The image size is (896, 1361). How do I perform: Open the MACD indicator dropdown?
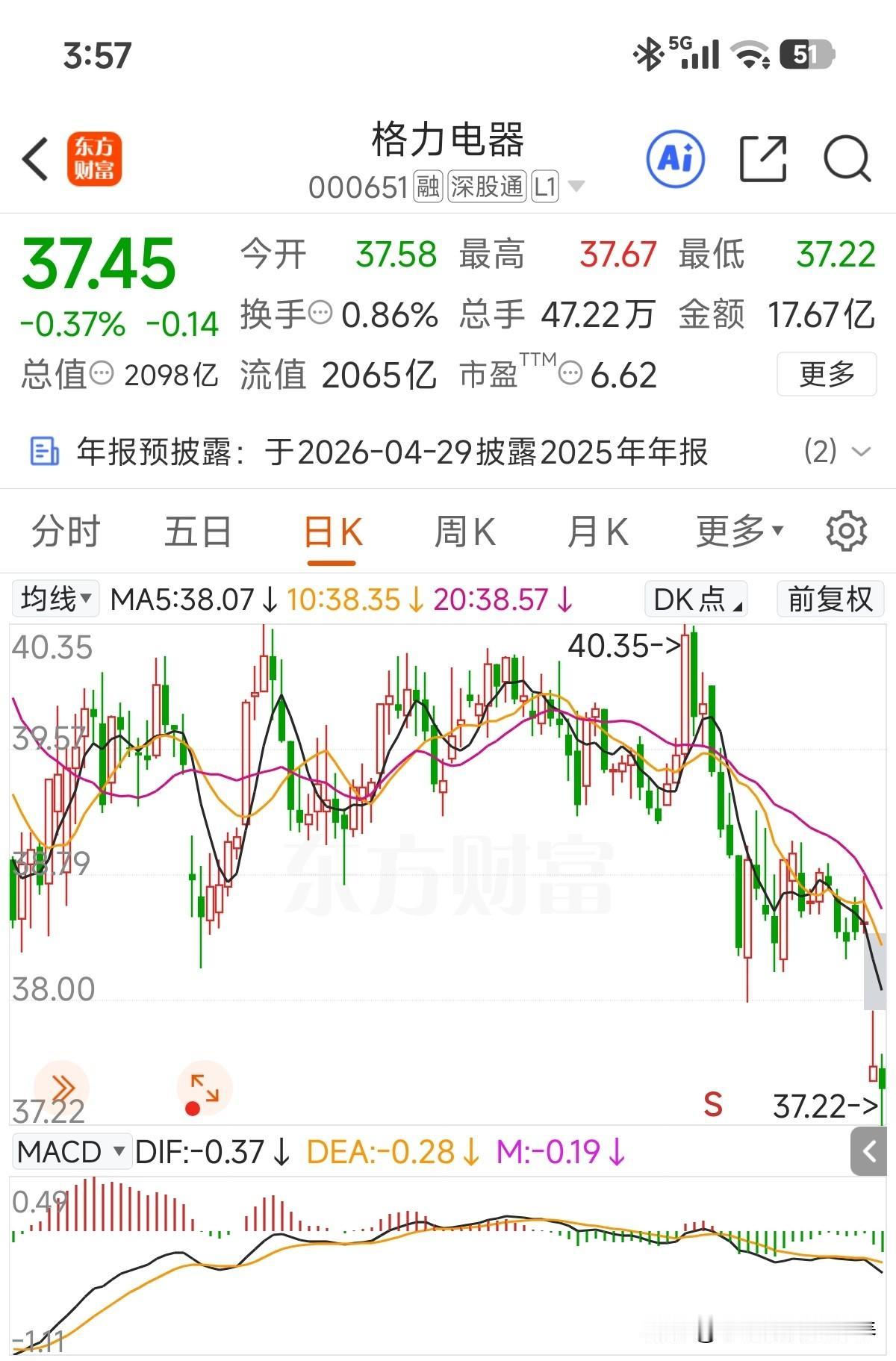tap(71, 1151)
